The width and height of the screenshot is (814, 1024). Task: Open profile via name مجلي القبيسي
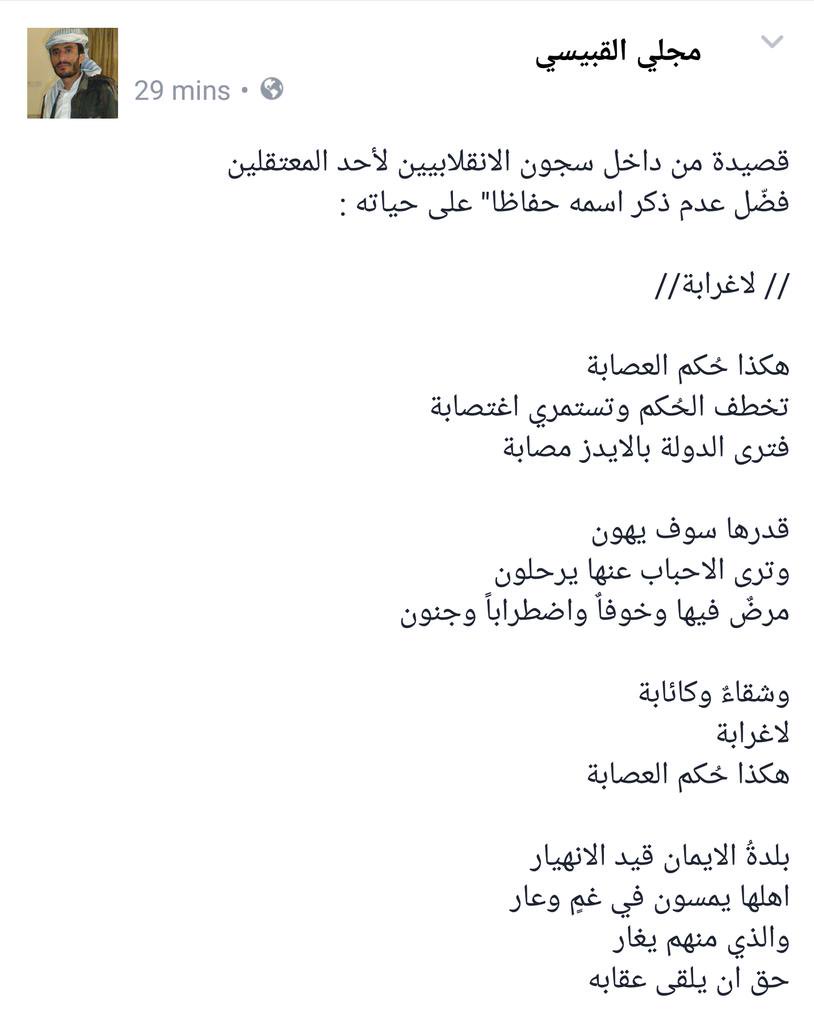point(617,53)
